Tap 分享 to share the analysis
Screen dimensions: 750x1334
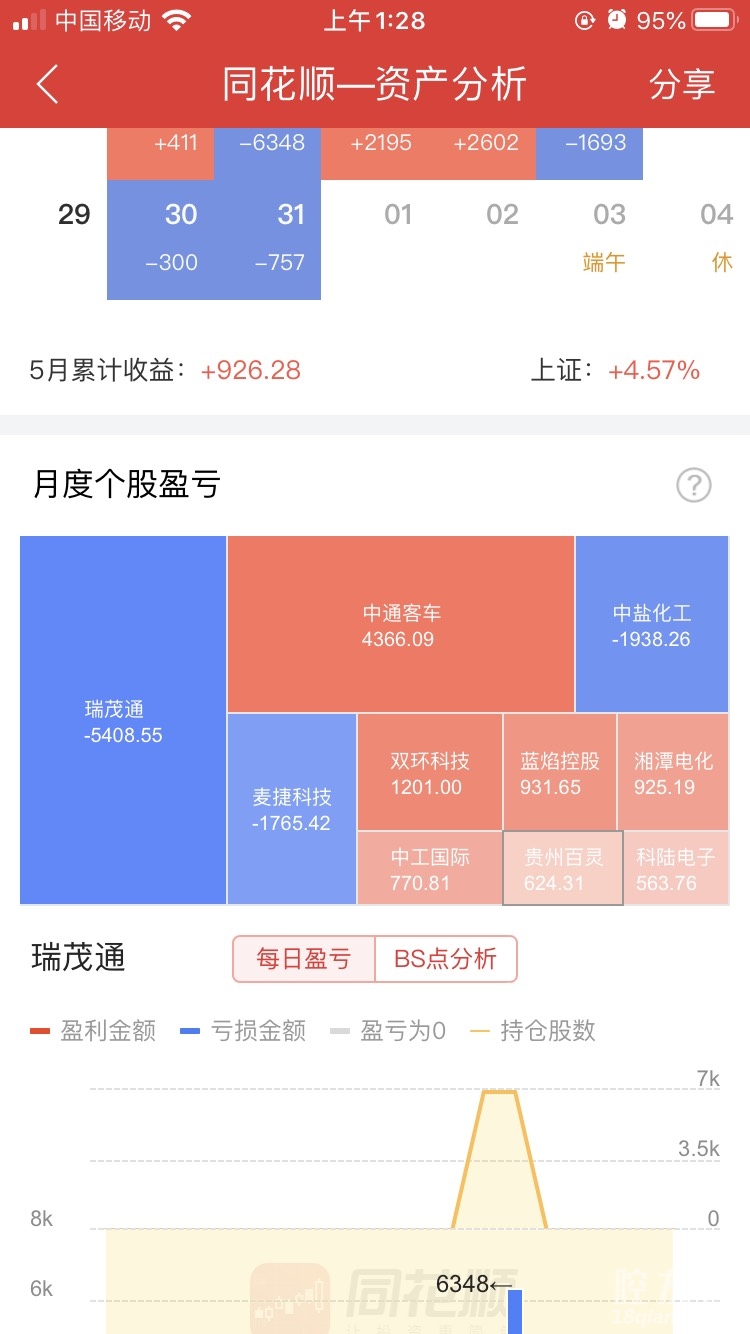tap(682, 85)
